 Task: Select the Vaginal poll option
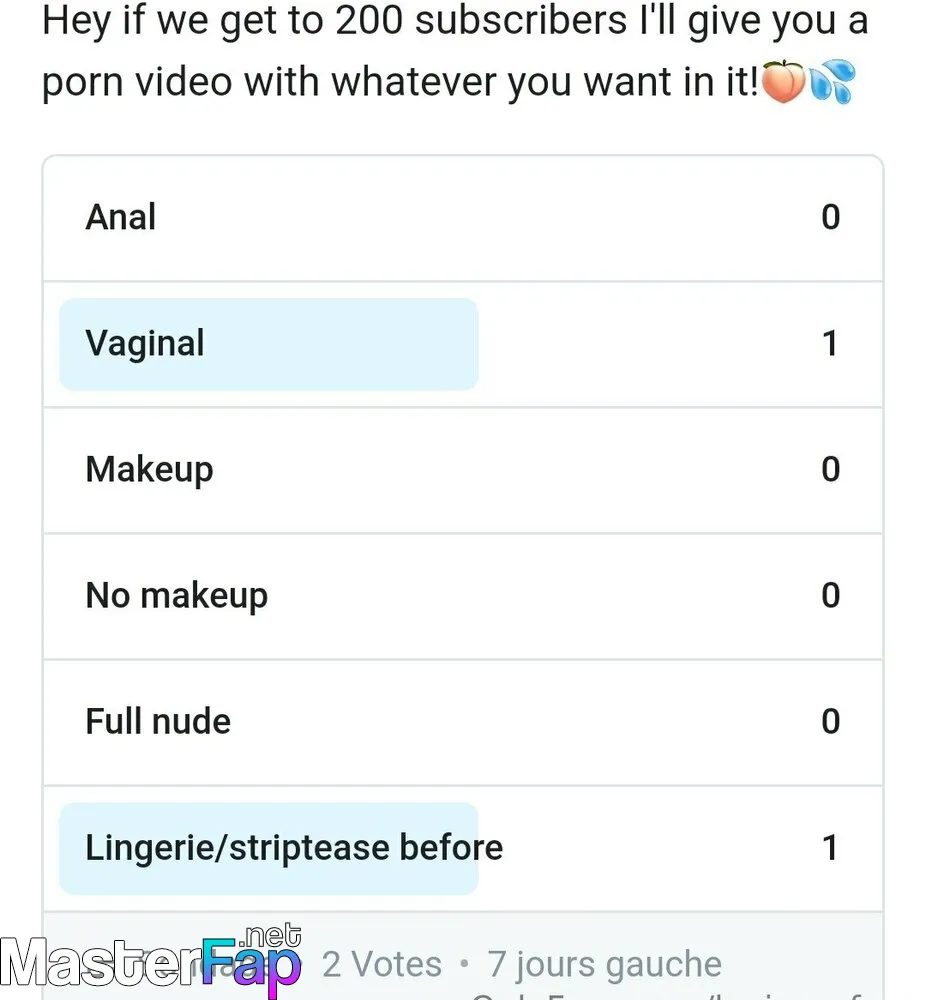pos(462,344)
